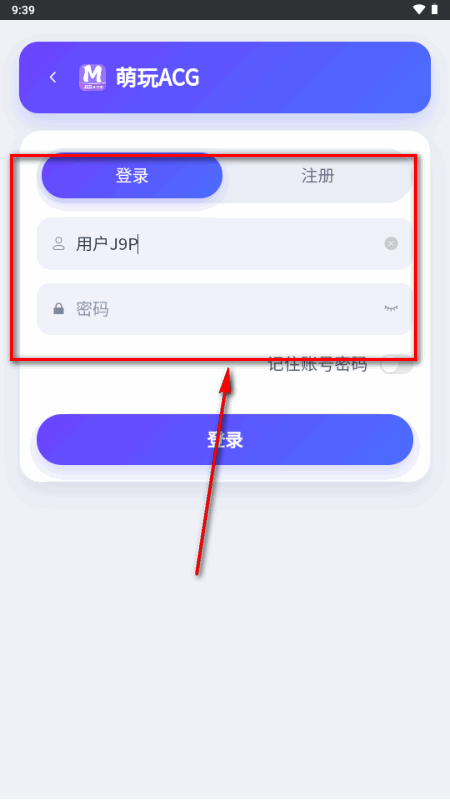Go back using the header arrow
The width and height of the screenshot is (450, 800).
click(x=53, y=77)
